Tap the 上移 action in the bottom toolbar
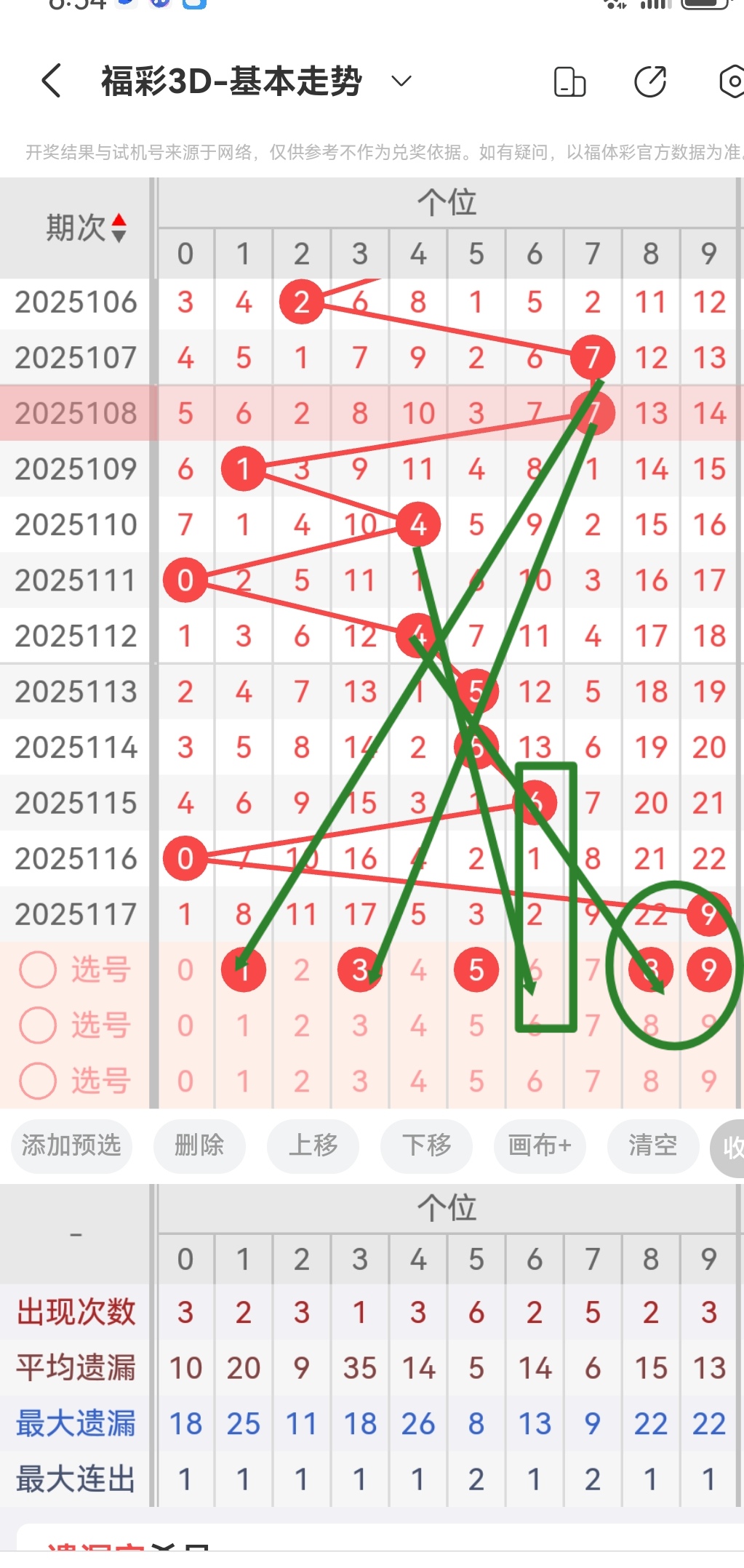The width and height of the screenshot is (744, 1568). point(313,1147)
